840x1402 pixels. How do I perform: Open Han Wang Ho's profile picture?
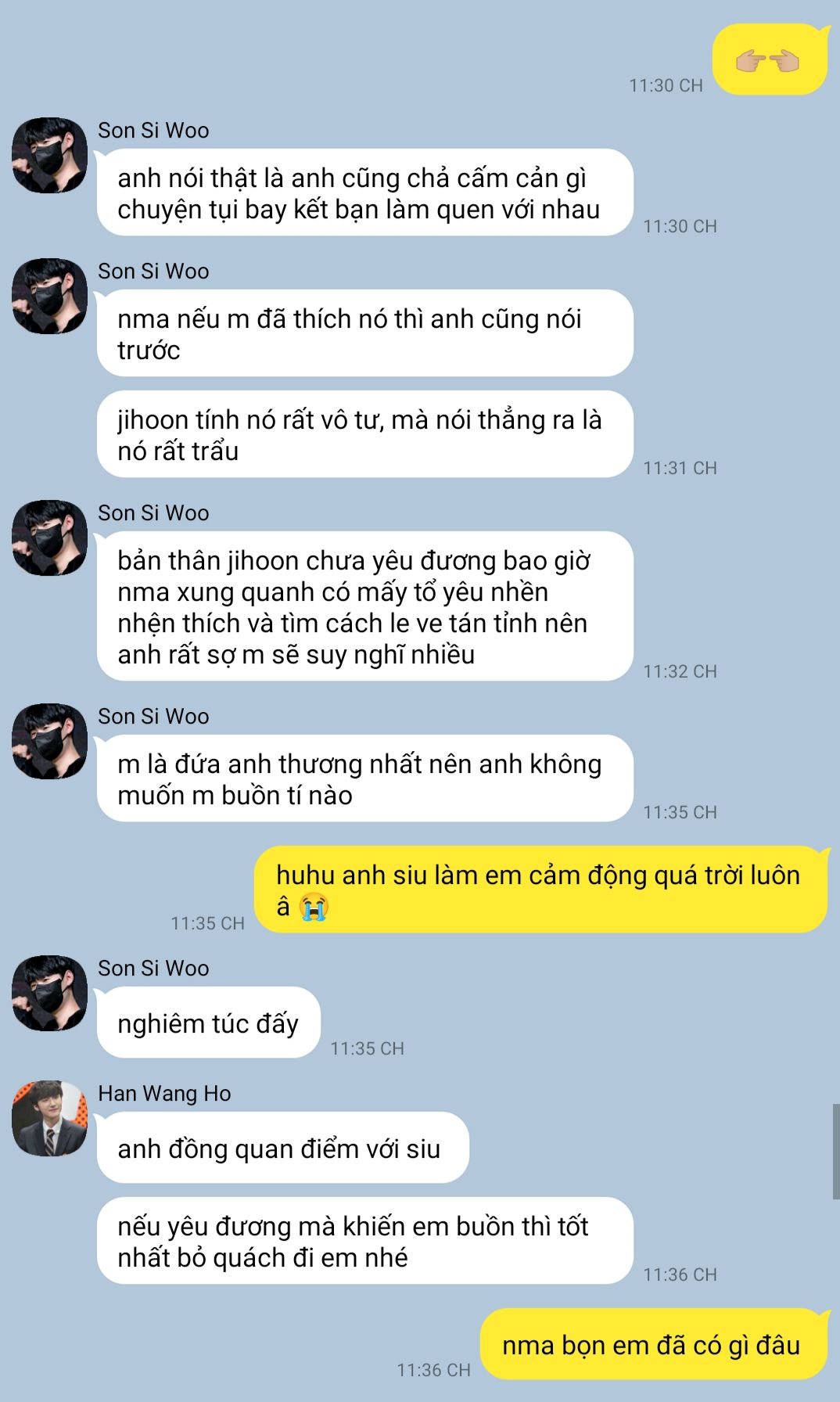pyautogui.click(x=49, y=1118)
